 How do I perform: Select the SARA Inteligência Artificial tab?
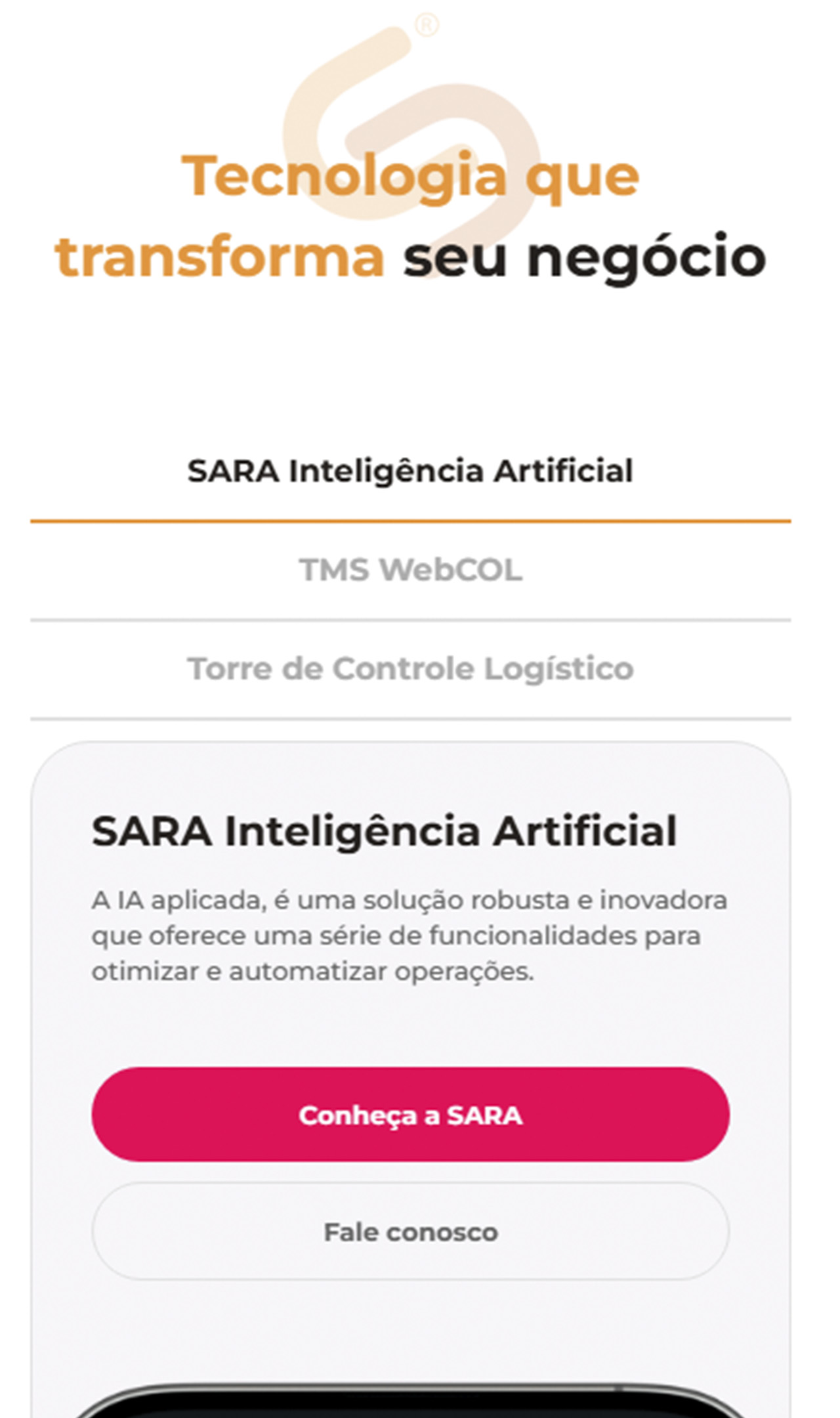410,471
